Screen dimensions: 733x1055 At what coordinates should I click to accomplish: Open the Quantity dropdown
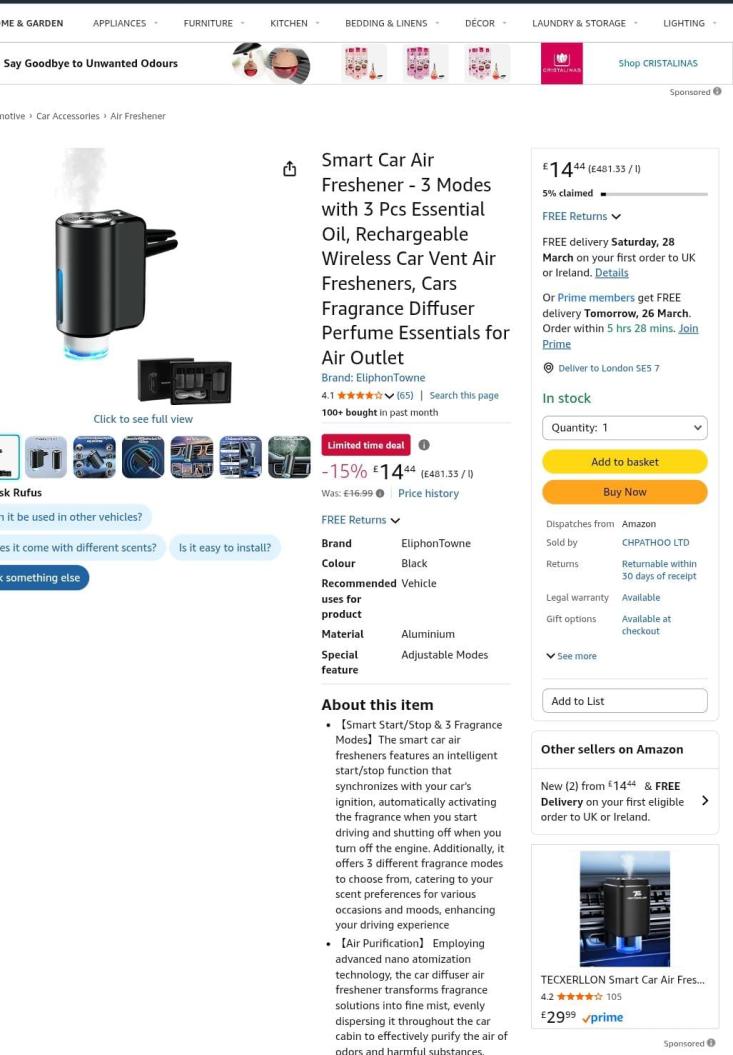(x=624, y=427)
